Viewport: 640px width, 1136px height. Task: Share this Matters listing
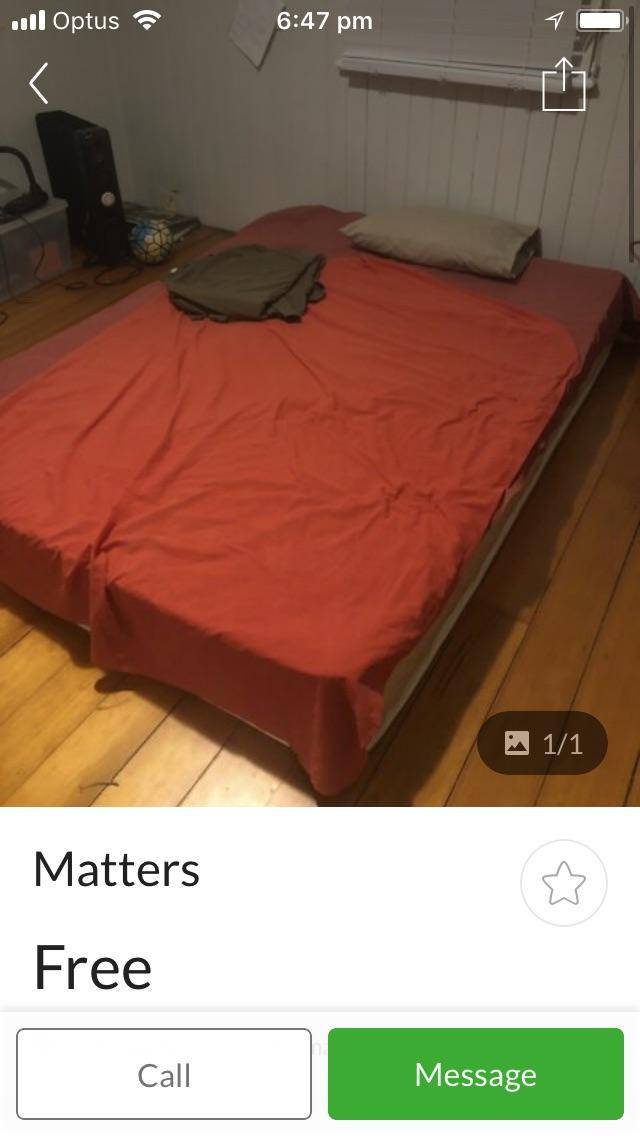pyautogui.click(x=563, y=85)
